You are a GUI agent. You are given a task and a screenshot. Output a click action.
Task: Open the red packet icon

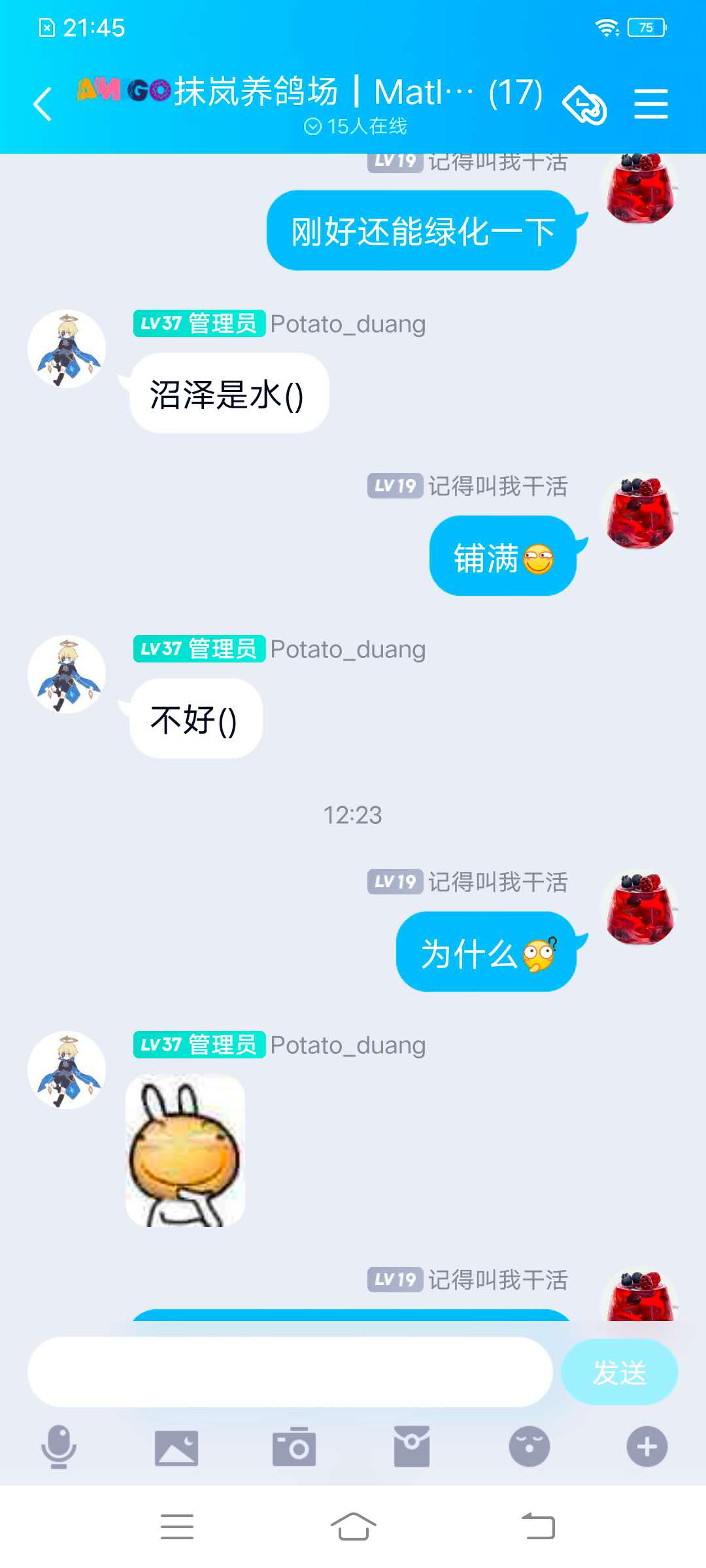coord(412,1446)
